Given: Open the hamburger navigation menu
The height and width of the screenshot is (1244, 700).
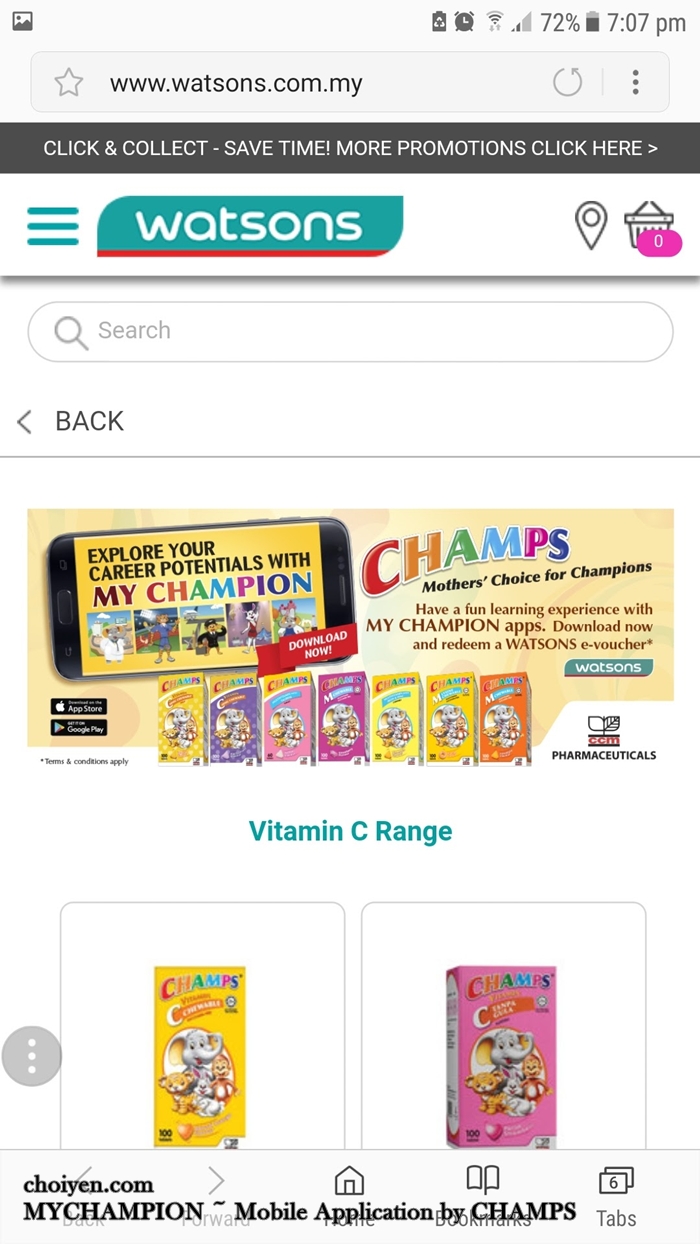Looking at the screenshot, I should [x=53, y=226].
